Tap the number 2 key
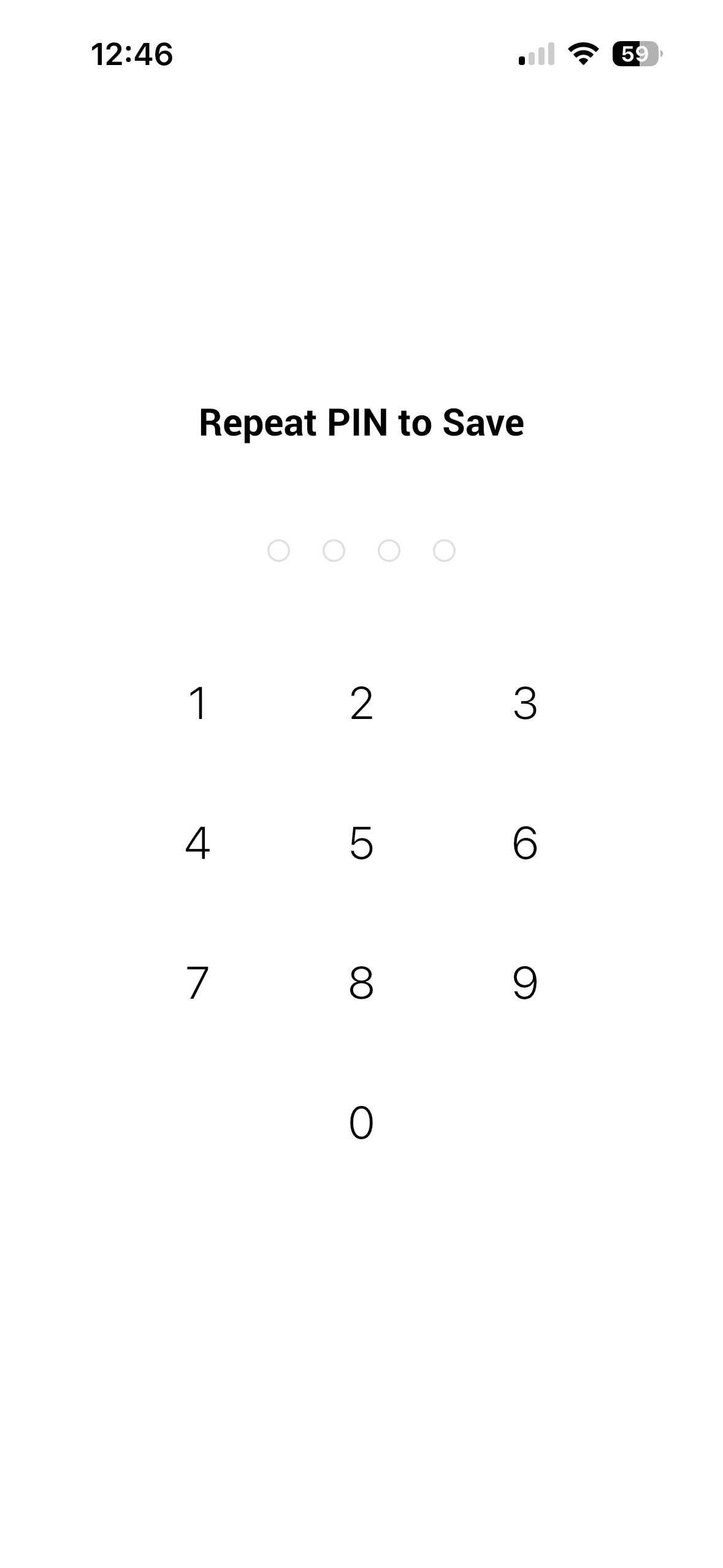Screen dimensions: 723x1568 click(x=361, y=703)
